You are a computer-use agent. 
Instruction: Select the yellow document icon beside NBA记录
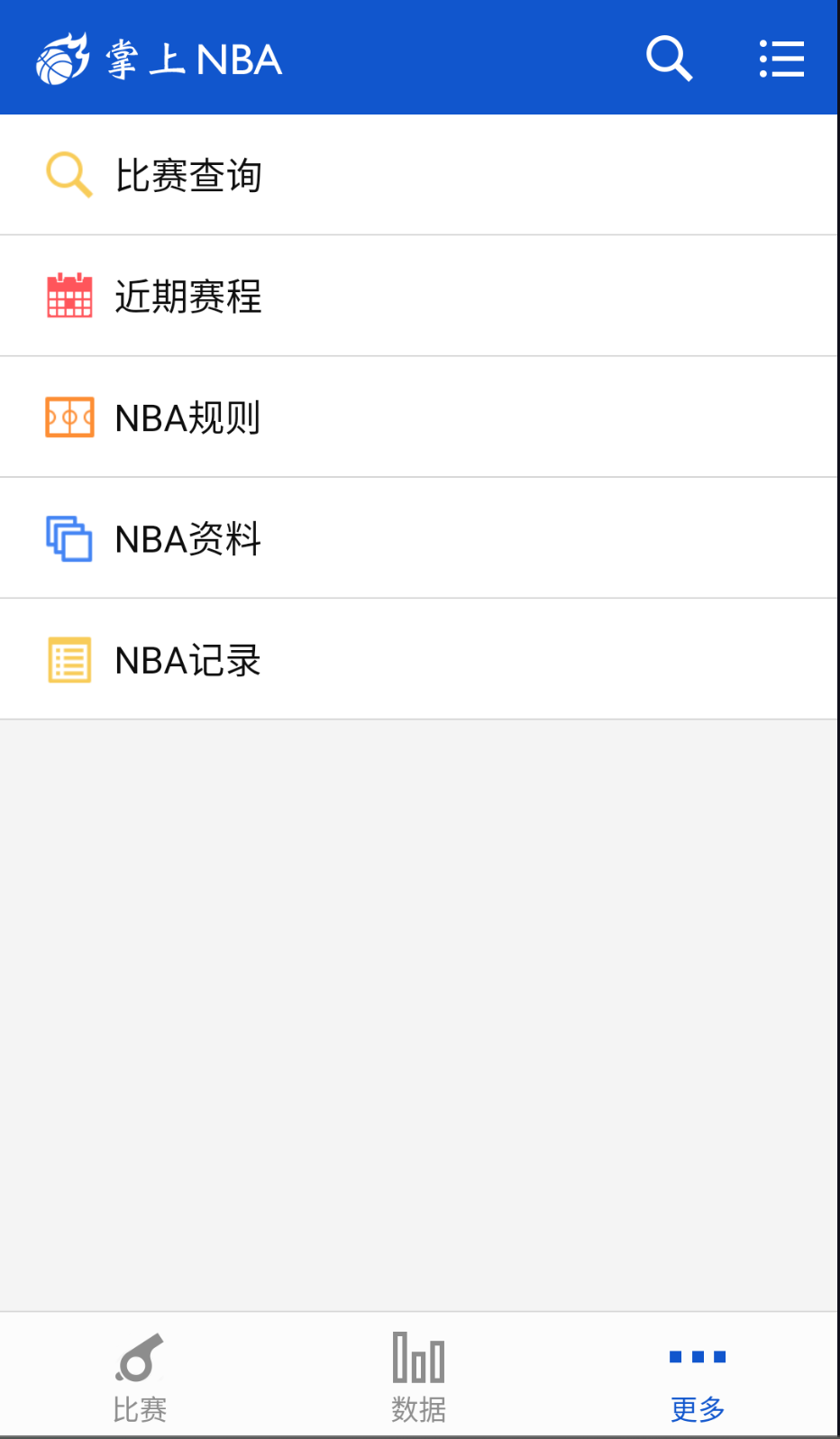(x=69, y=659)
